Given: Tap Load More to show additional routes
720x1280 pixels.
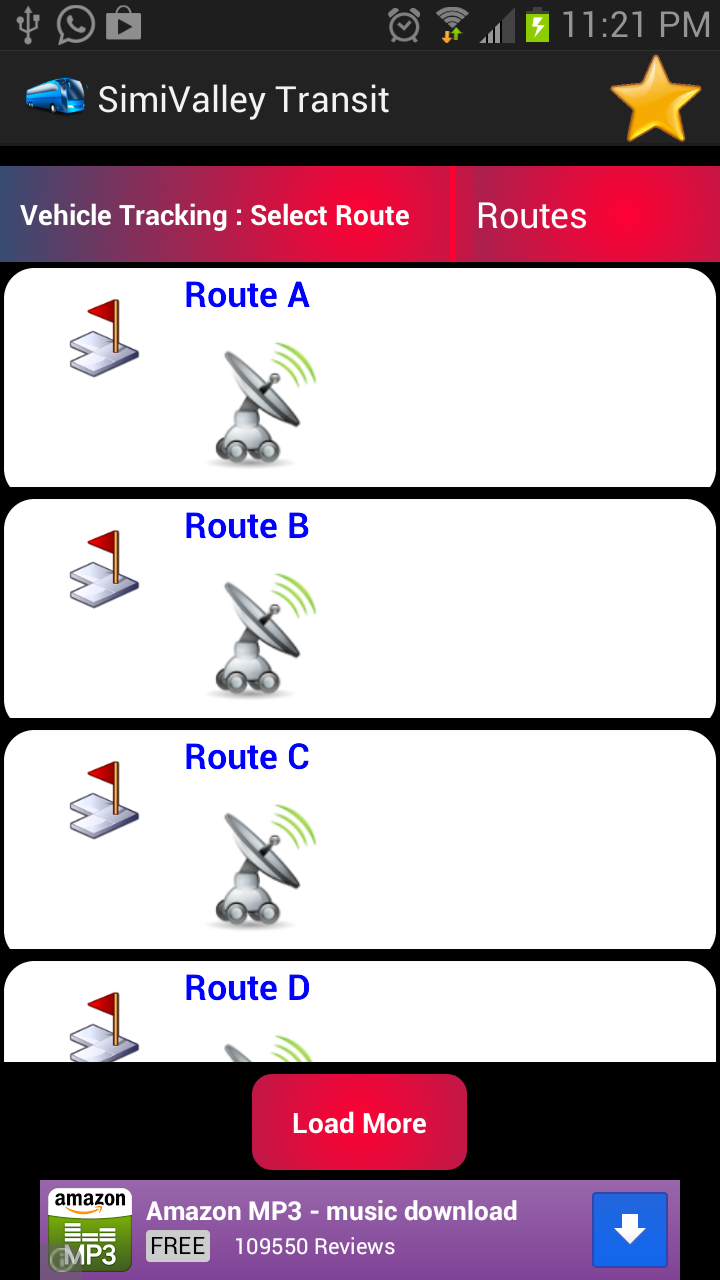Looking at the screenshot, I should pyautogui.click(x=359, y=1121).
